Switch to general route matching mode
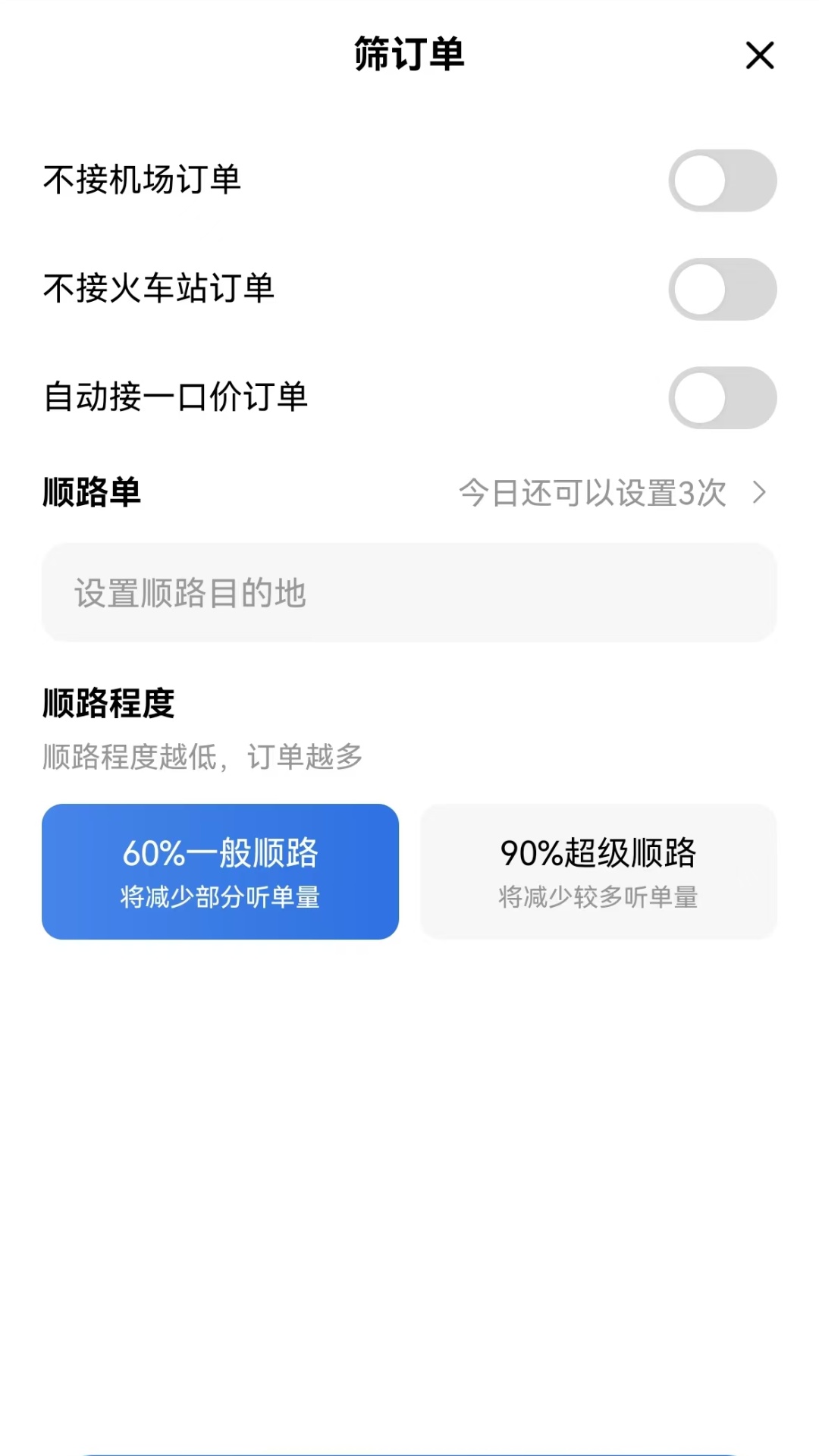 click(221, 872)
